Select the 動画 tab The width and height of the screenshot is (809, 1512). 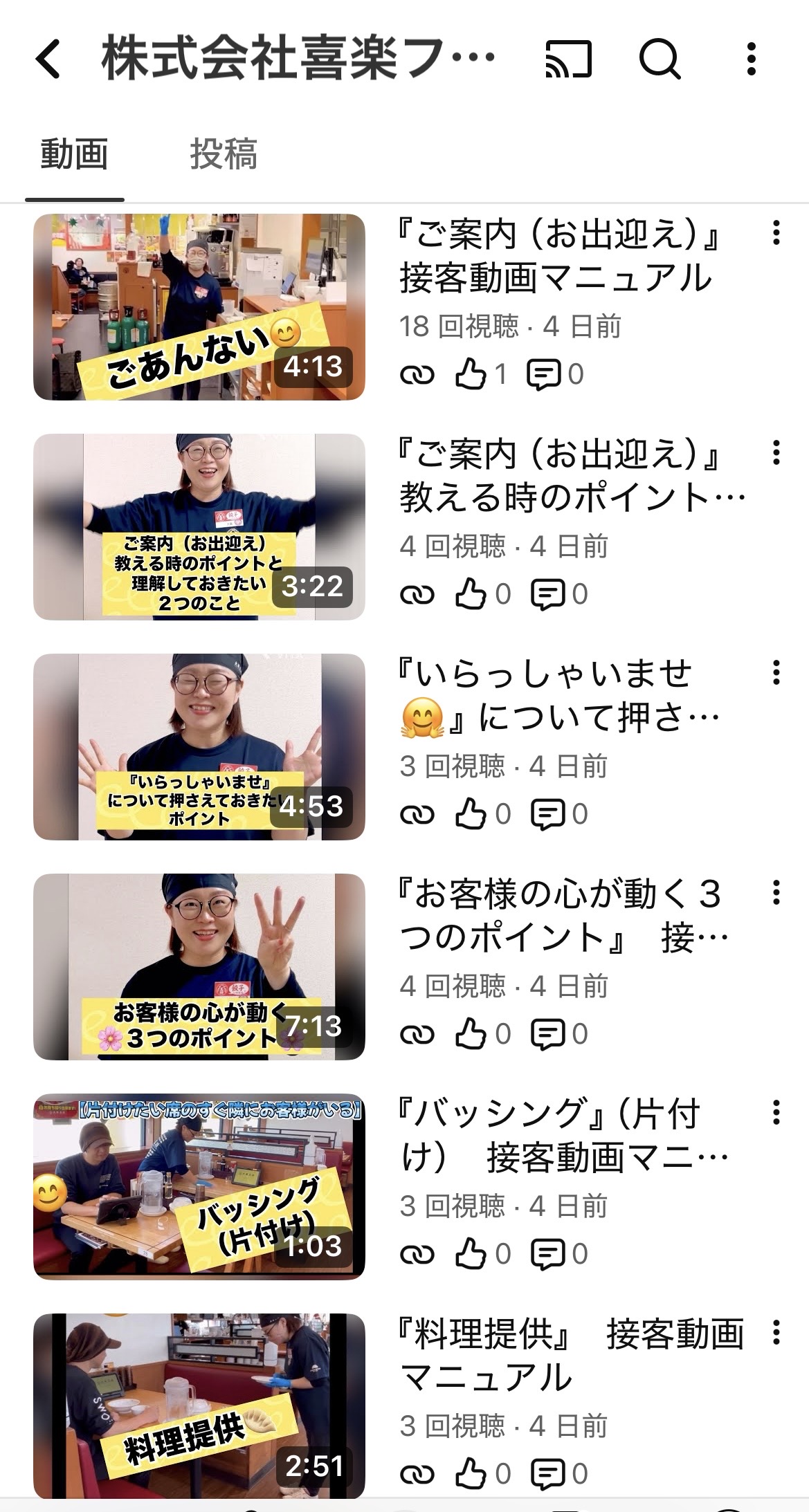click(74, 154)
